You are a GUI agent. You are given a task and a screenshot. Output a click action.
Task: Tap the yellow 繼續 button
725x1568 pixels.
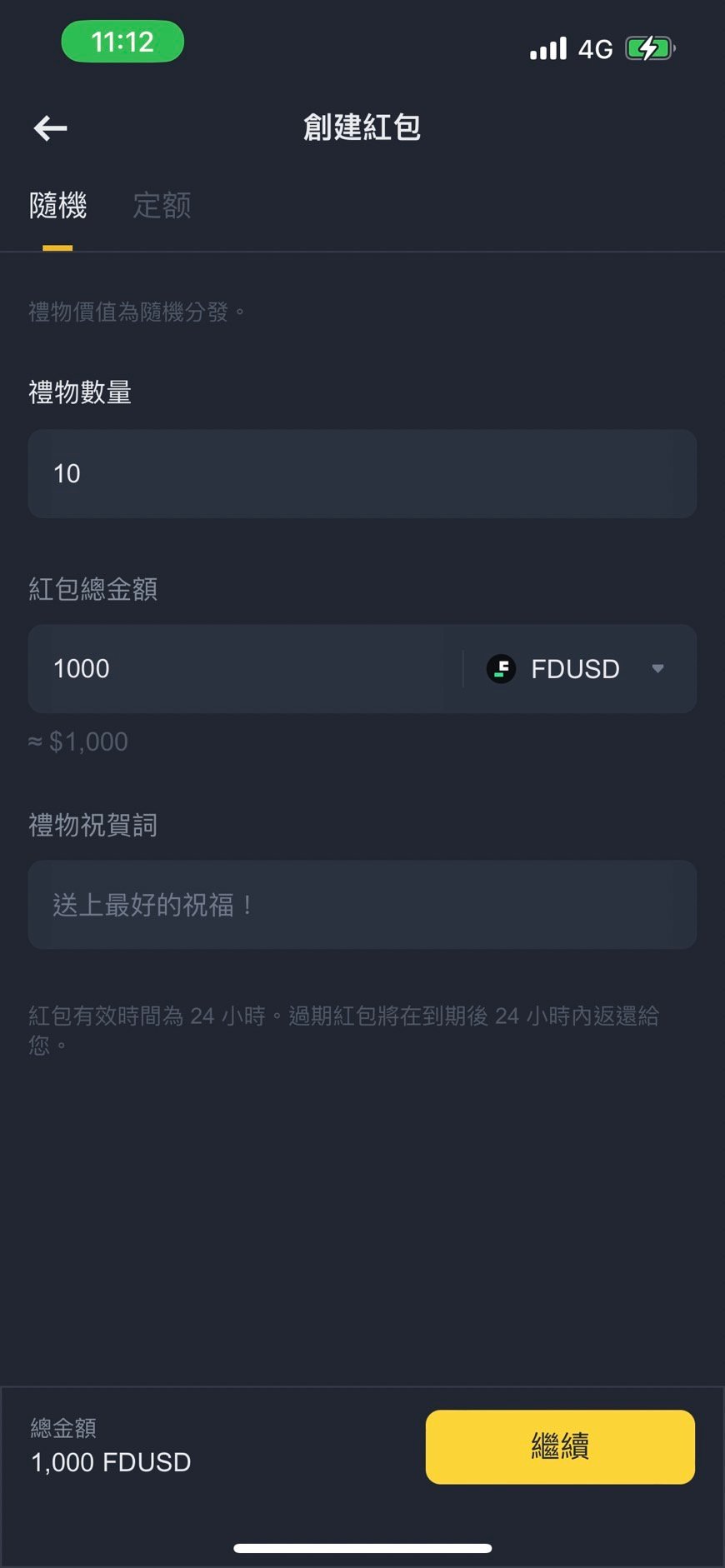click(x=560, y=1446)
